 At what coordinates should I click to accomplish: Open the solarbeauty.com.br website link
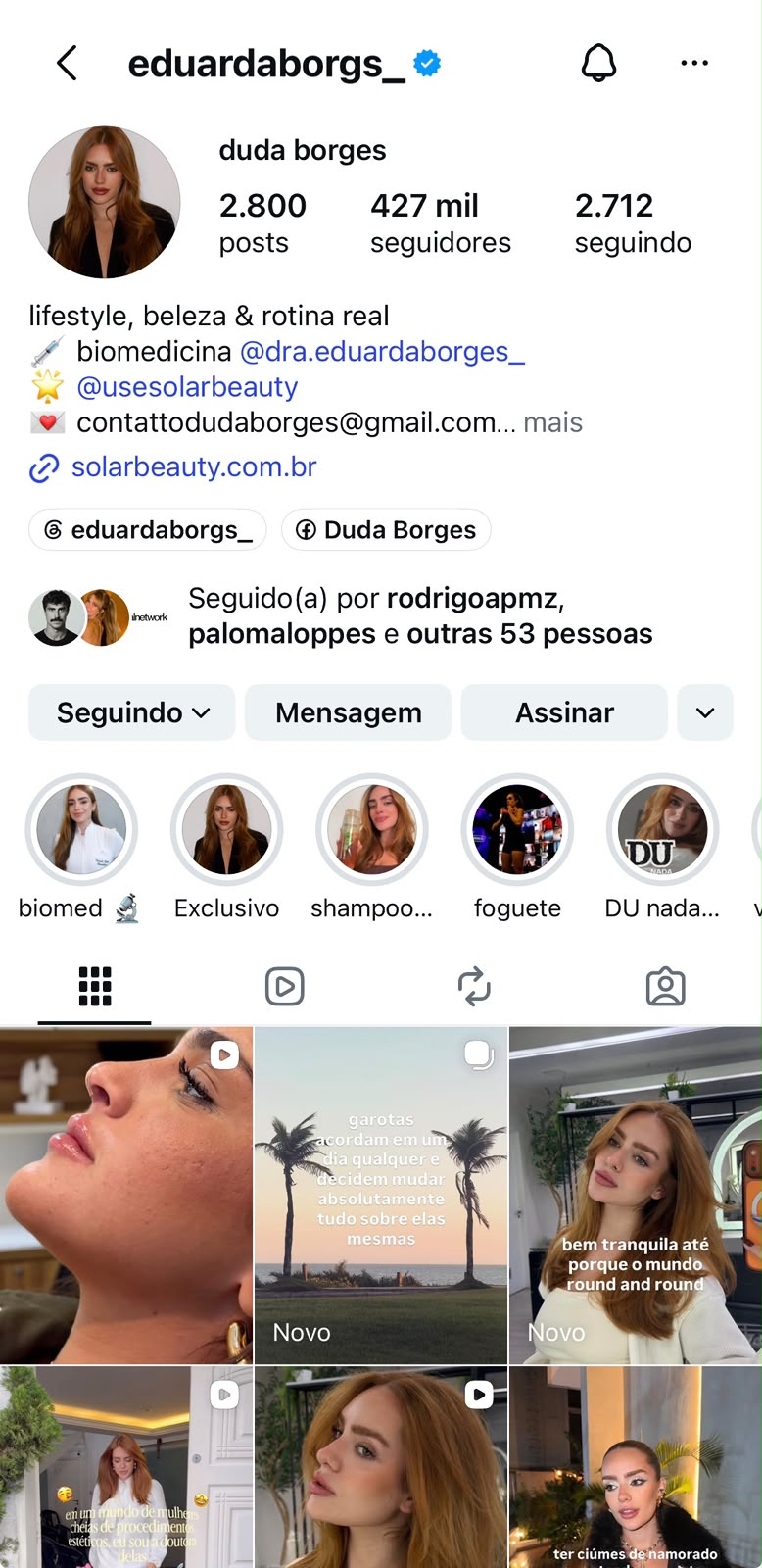(x=194, y=467)
